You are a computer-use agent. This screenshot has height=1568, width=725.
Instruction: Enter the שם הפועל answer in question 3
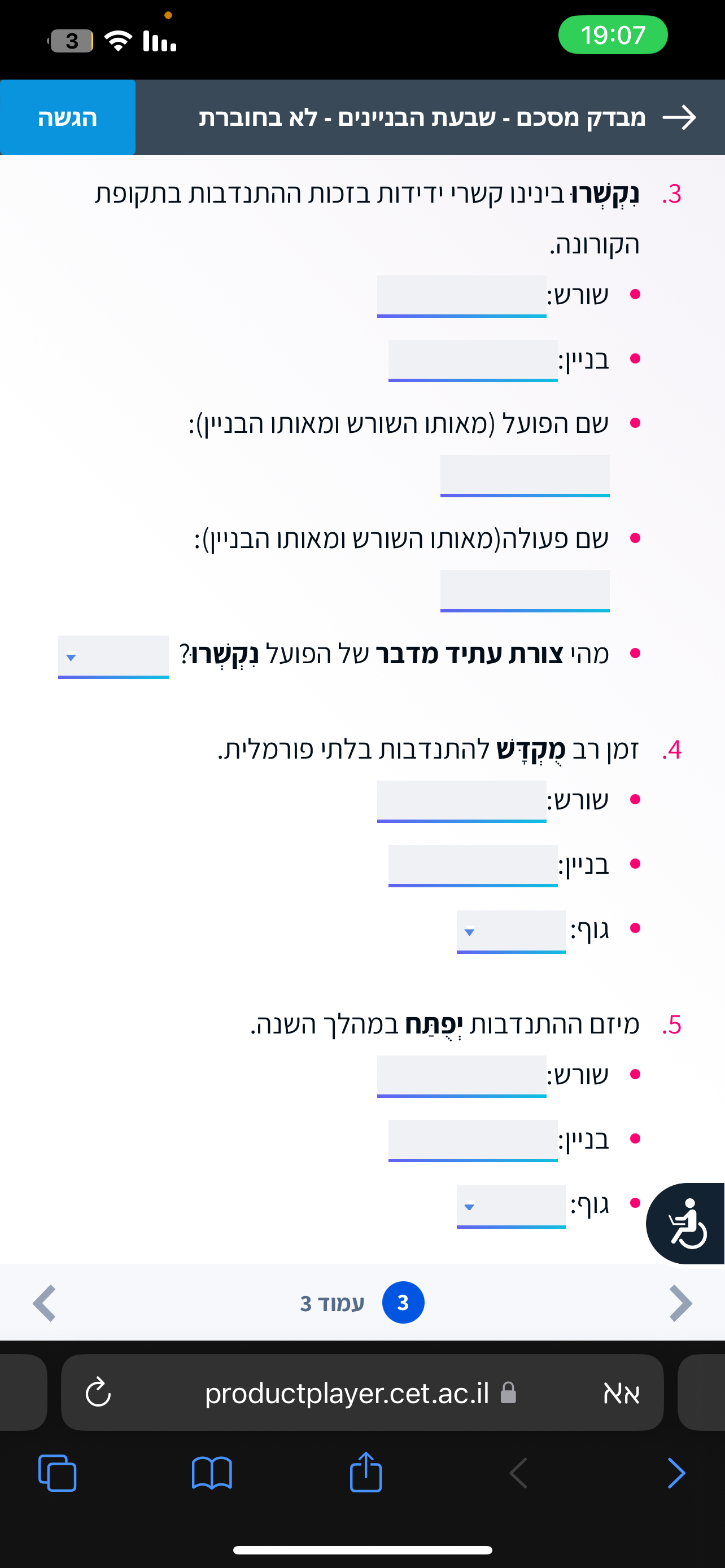point(525,476)
